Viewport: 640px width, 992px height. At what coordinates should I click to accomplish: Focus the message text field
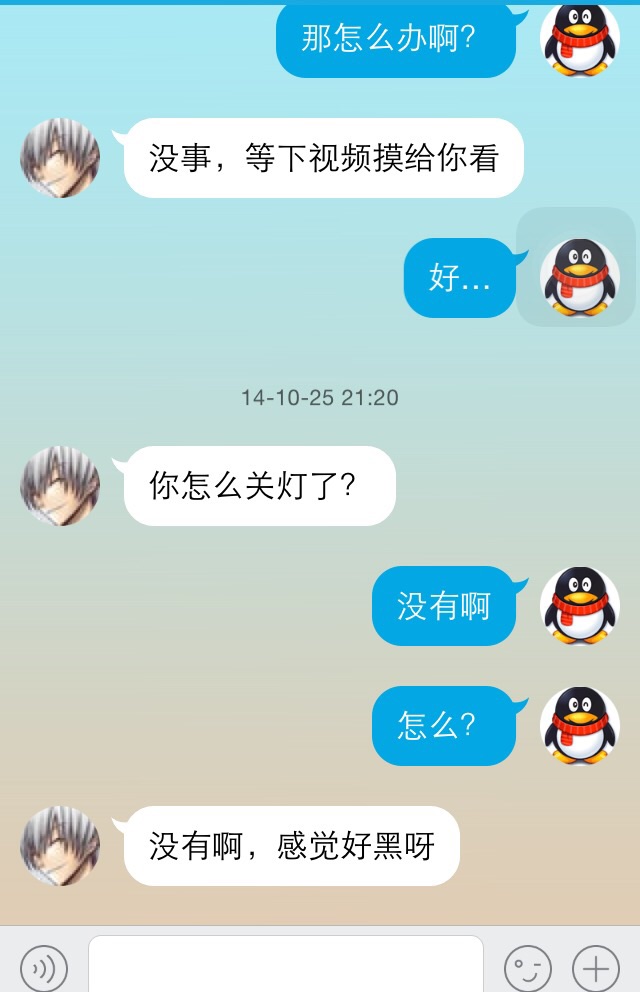(286, 965)
